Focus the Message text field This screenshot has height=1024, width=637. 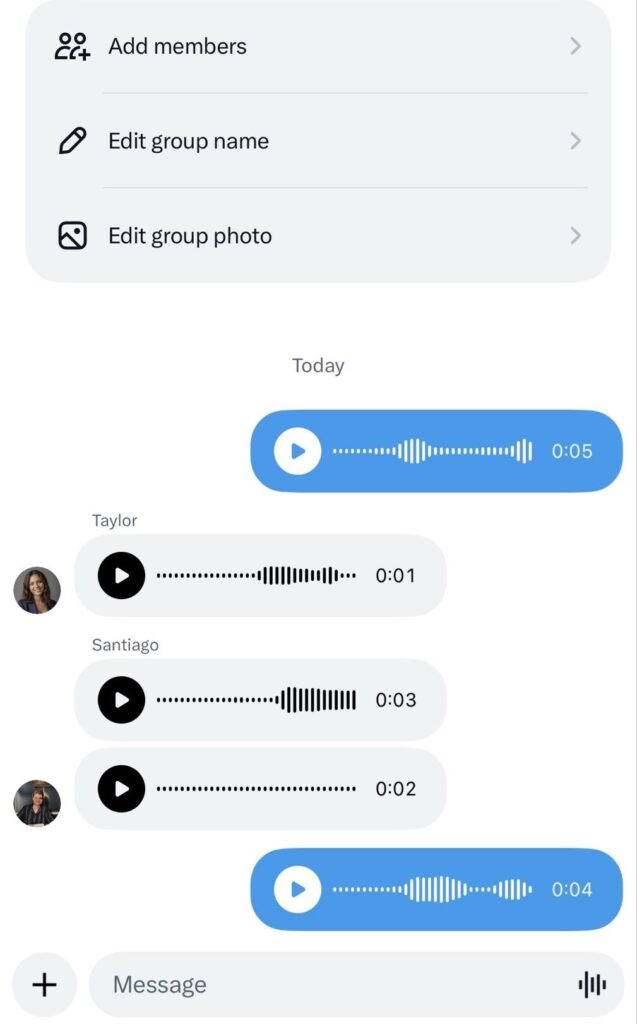point(330,985)
